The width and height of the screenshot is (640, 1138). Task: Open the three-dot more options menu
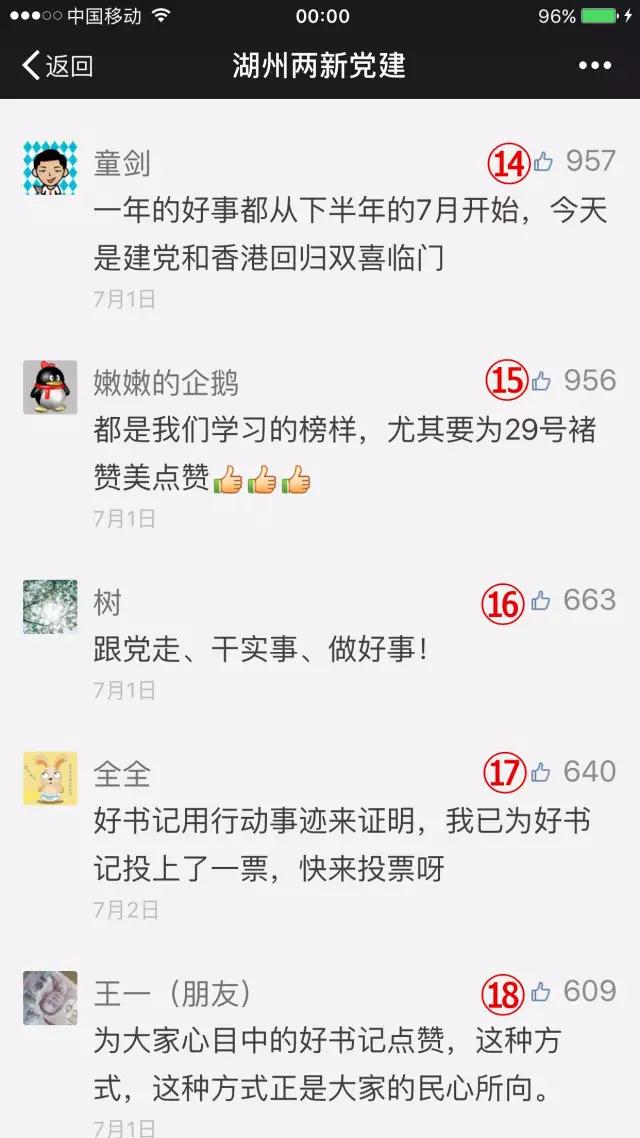[x=594, y=66]
